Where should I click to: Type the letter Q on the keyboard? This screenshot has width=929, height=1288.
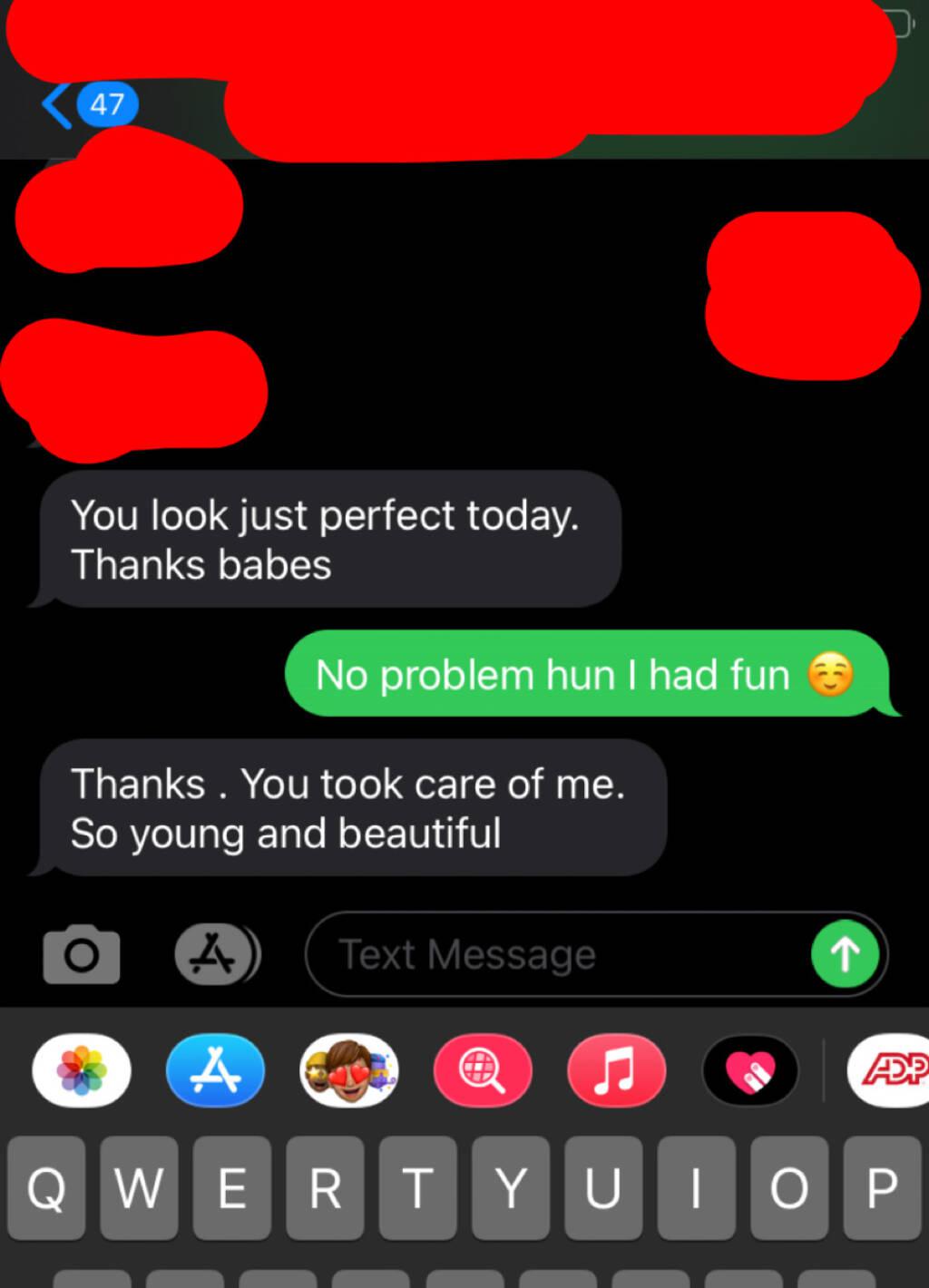pyautogui.click(x=47, y=1188)
